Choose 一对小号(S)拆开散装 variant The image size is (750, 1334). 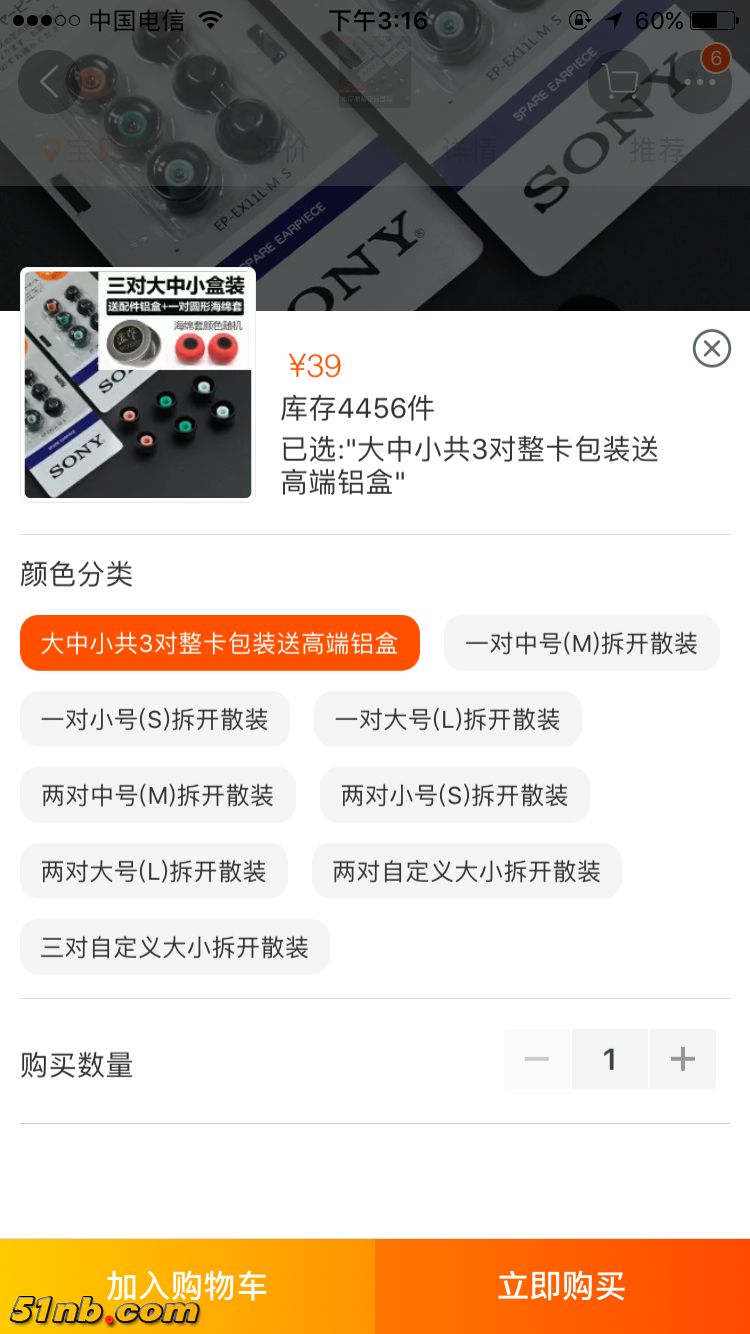pyautogui.click(x=155, y=719)
